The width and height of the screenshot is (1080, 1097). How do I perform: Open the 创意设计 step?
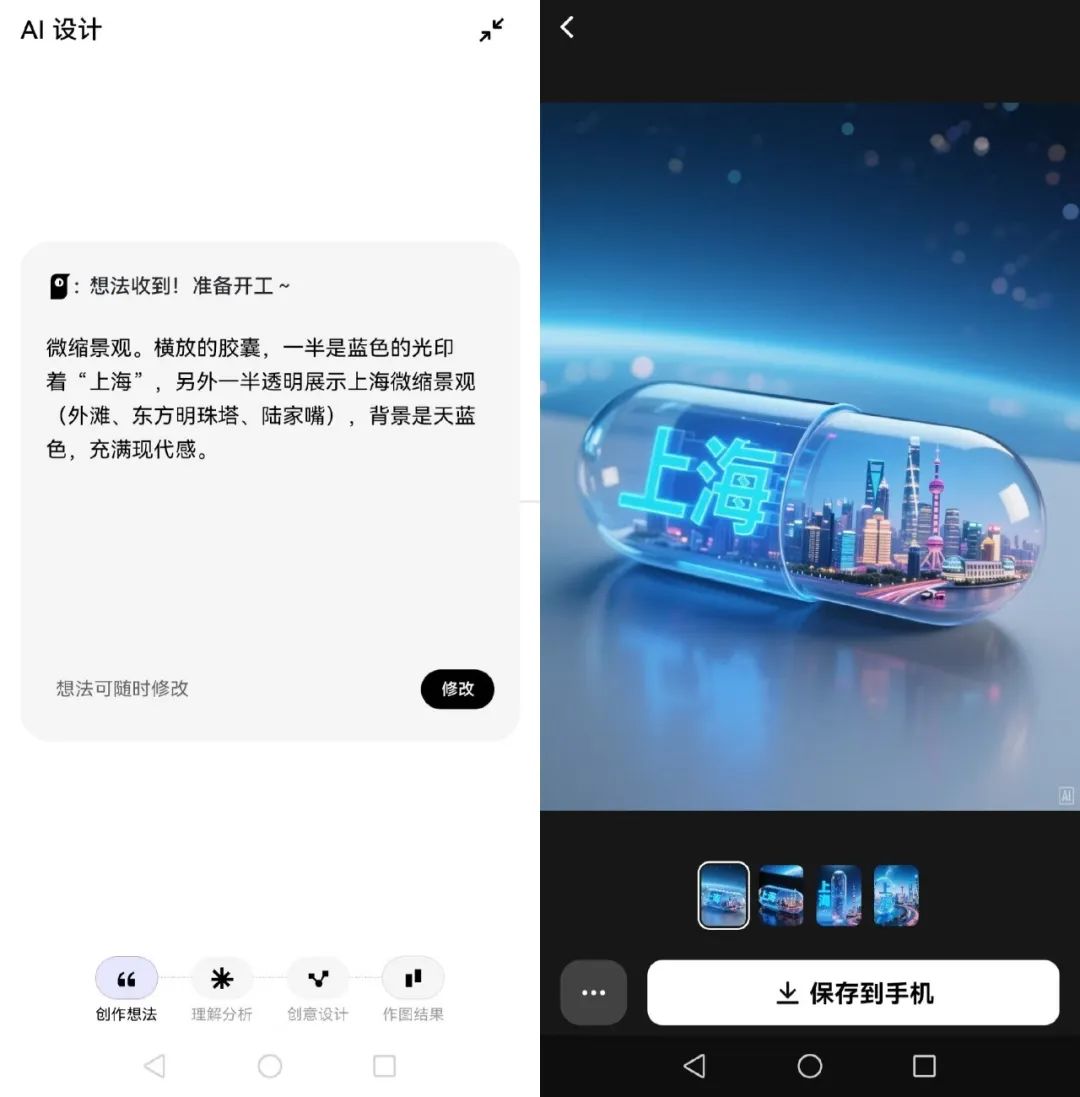pyautogui.click(x=318, y=979)
